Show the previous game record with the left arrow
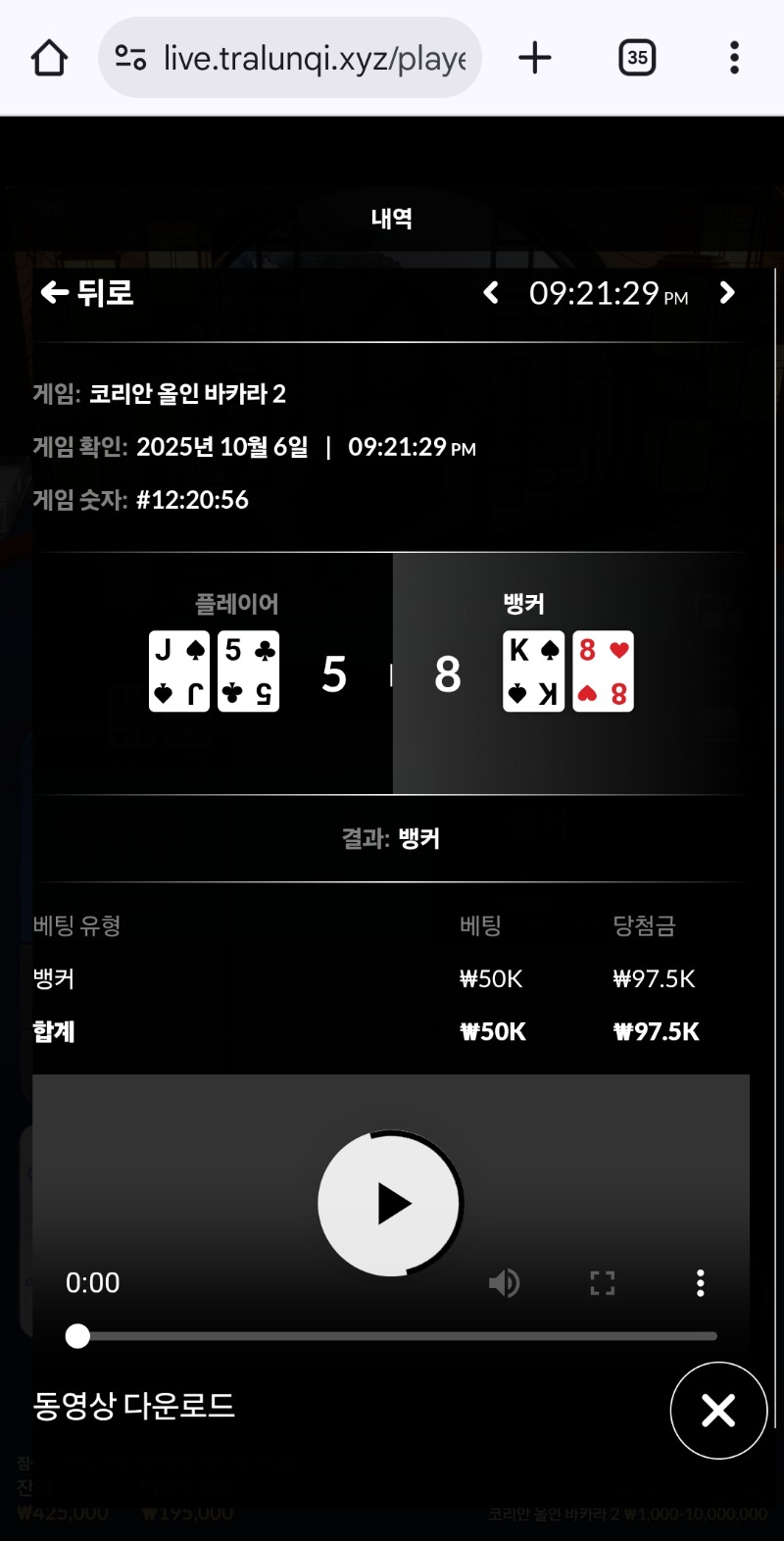 (x=492, y=293)
